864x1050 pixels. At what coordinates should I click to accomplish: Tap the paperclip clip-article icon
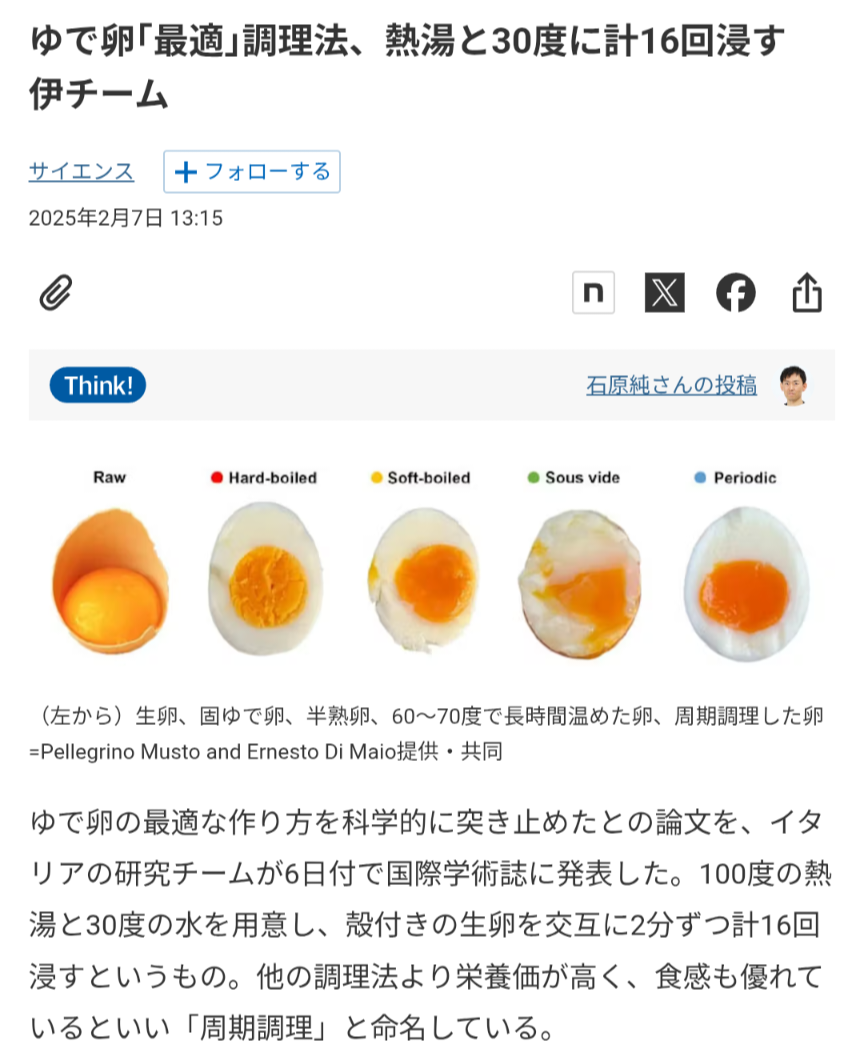click(57, 293)
